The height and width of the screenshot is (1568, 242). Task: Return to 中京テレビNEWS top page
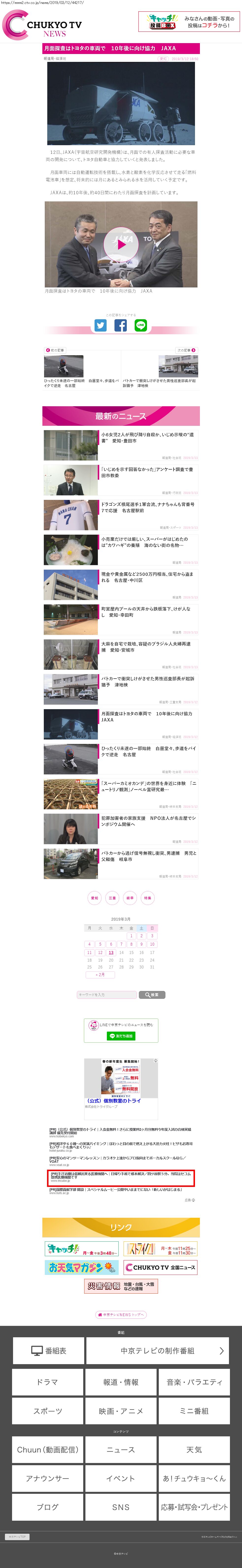(121, 1314)
